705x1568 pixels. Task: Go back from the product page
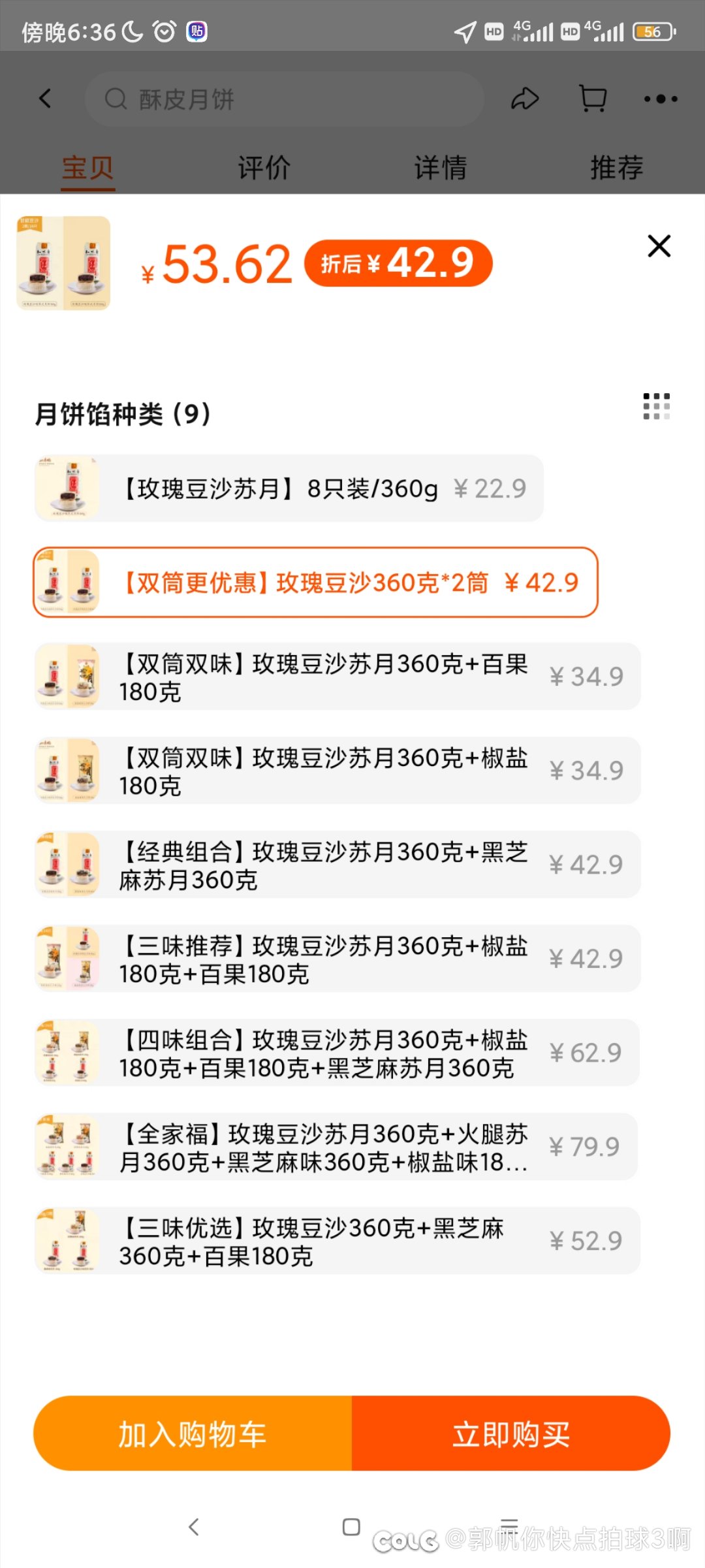coord(45,99)
